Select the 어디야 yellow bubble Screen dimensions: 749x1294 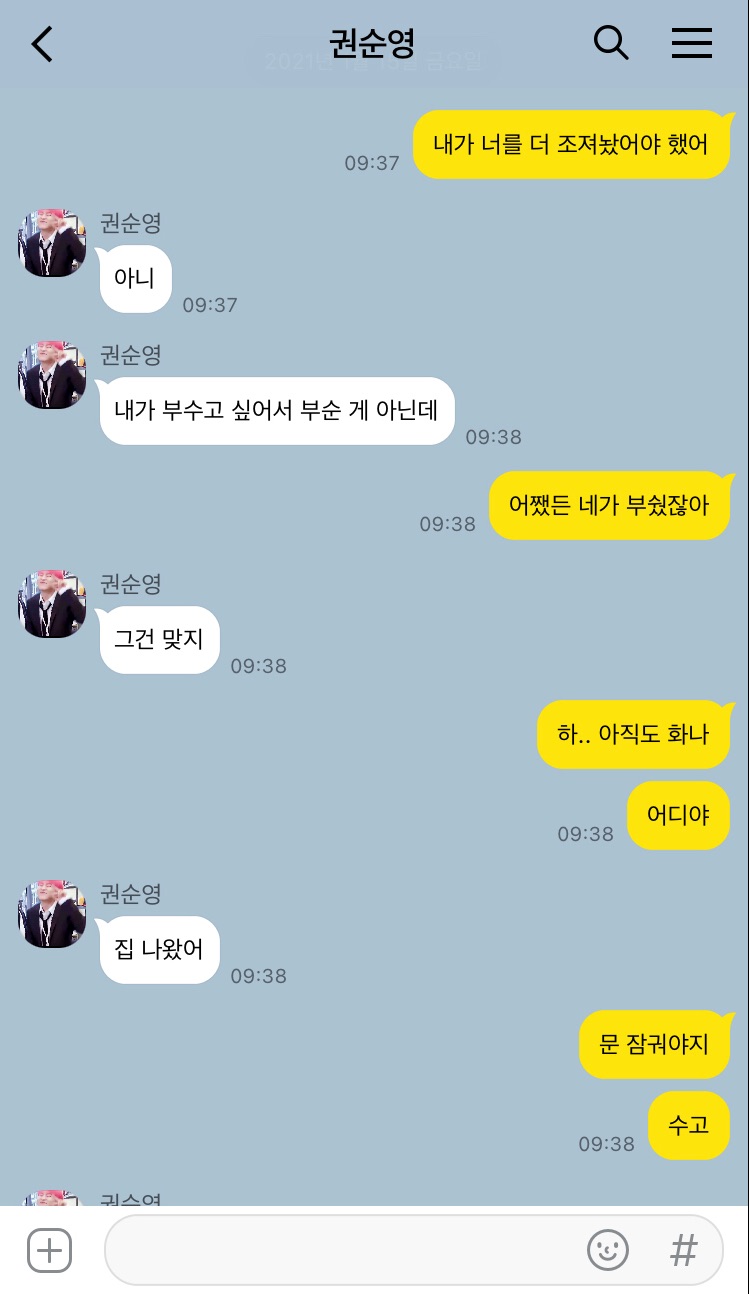(678, 815)
